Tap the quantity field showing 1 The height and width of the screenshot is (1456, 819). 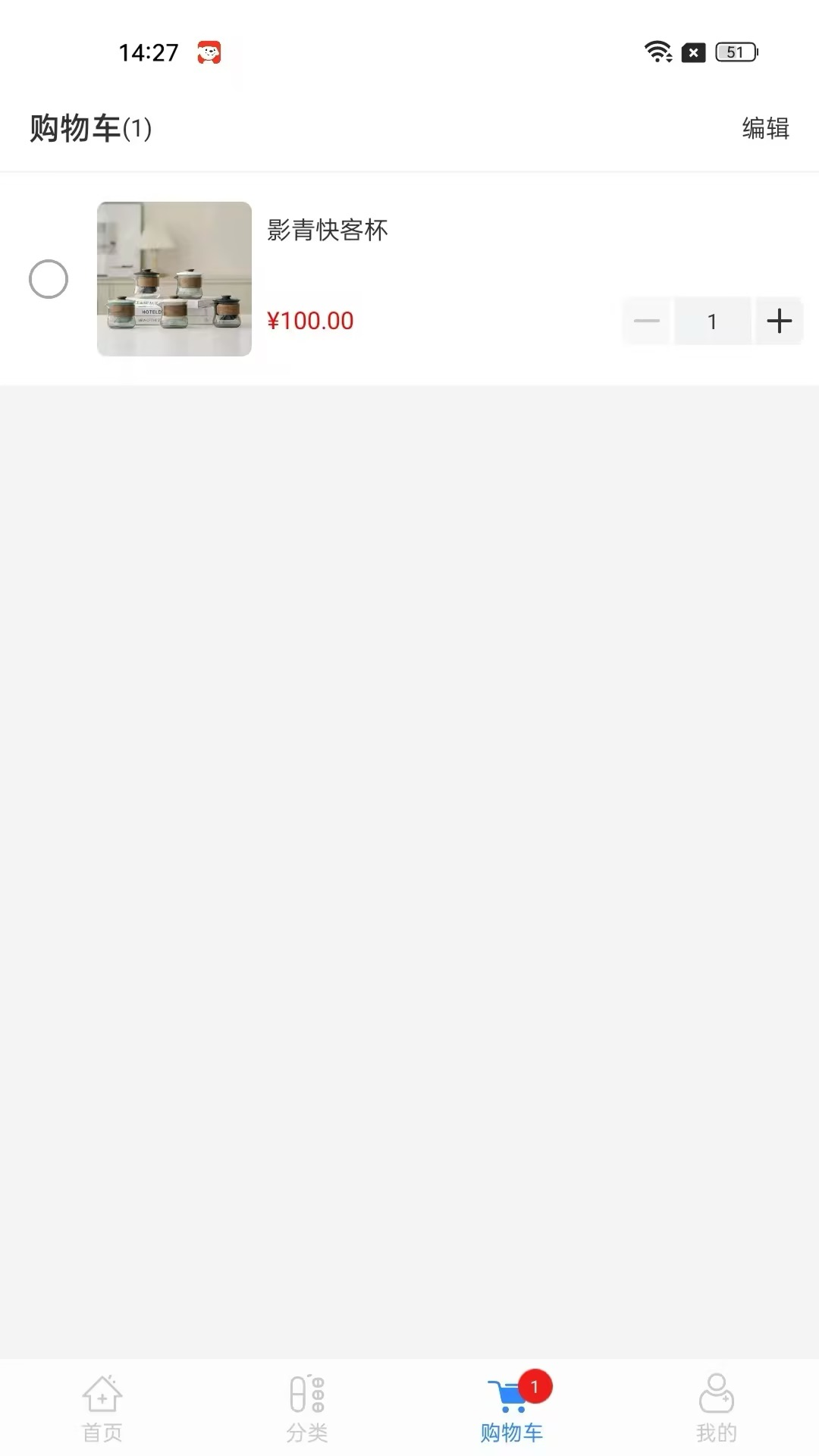pos(712,321)
